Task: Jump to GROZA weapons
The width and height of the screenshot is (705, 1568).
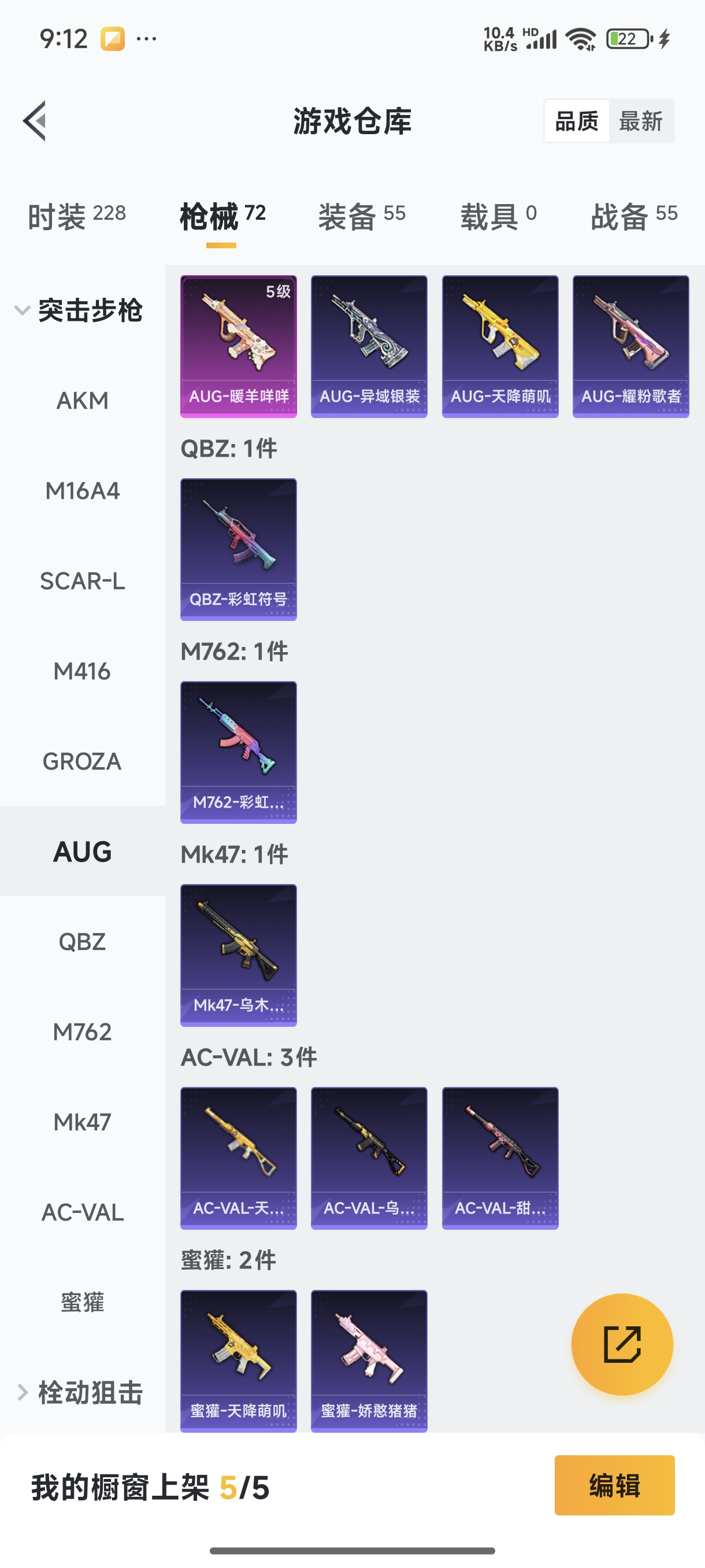Action: [82, 761]
